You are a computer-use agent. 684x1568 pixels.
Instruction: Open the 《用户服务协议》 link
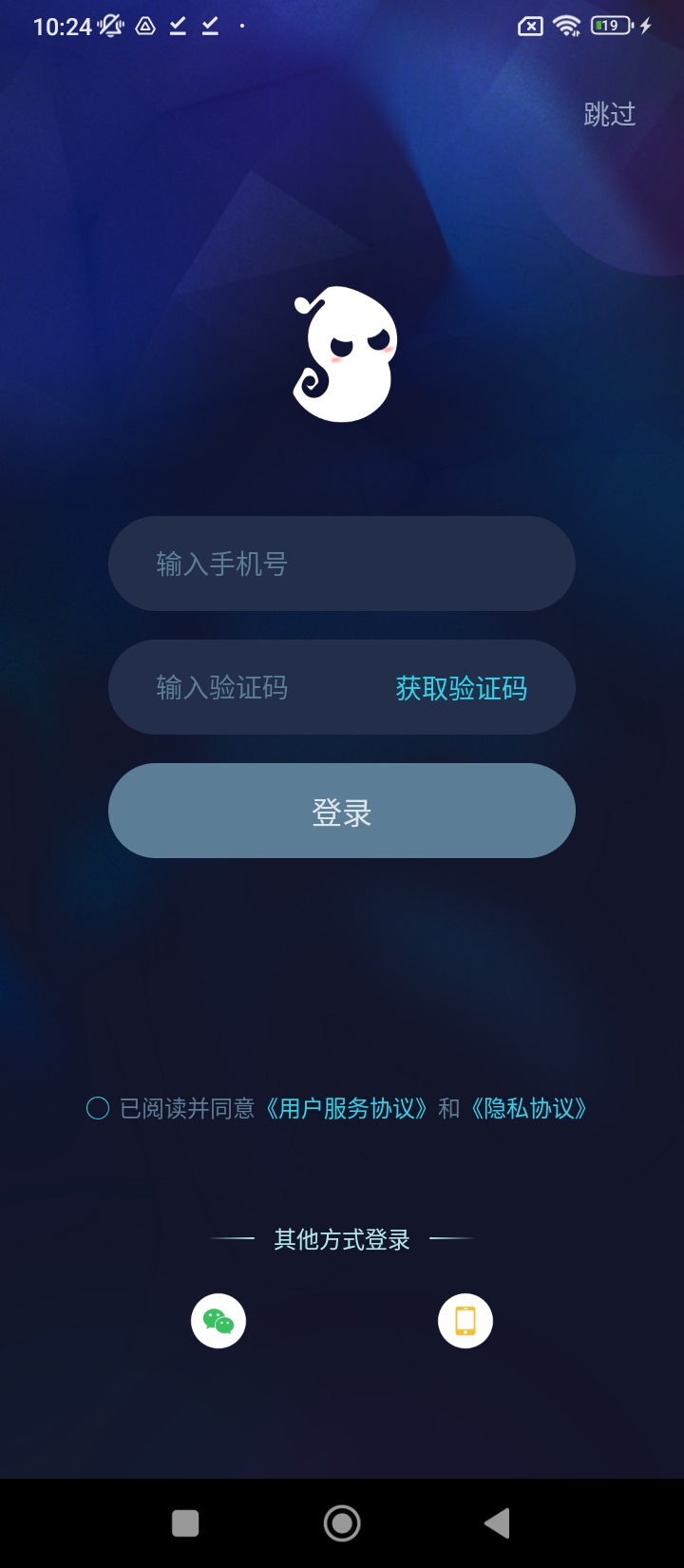pyautogui.click(x=346, y=1108)
